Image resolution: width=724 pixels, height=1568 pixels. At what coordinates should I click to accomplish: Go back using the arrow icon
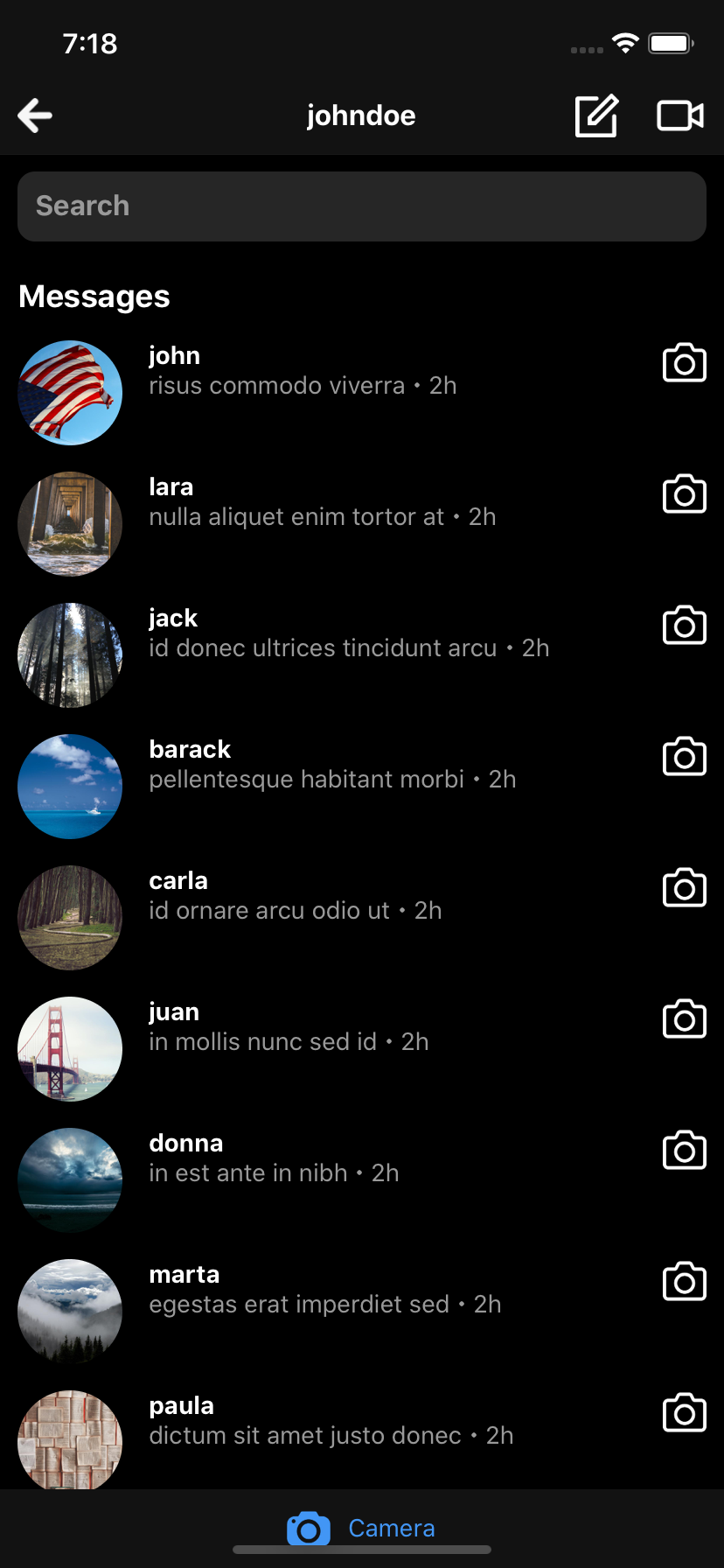35,115
